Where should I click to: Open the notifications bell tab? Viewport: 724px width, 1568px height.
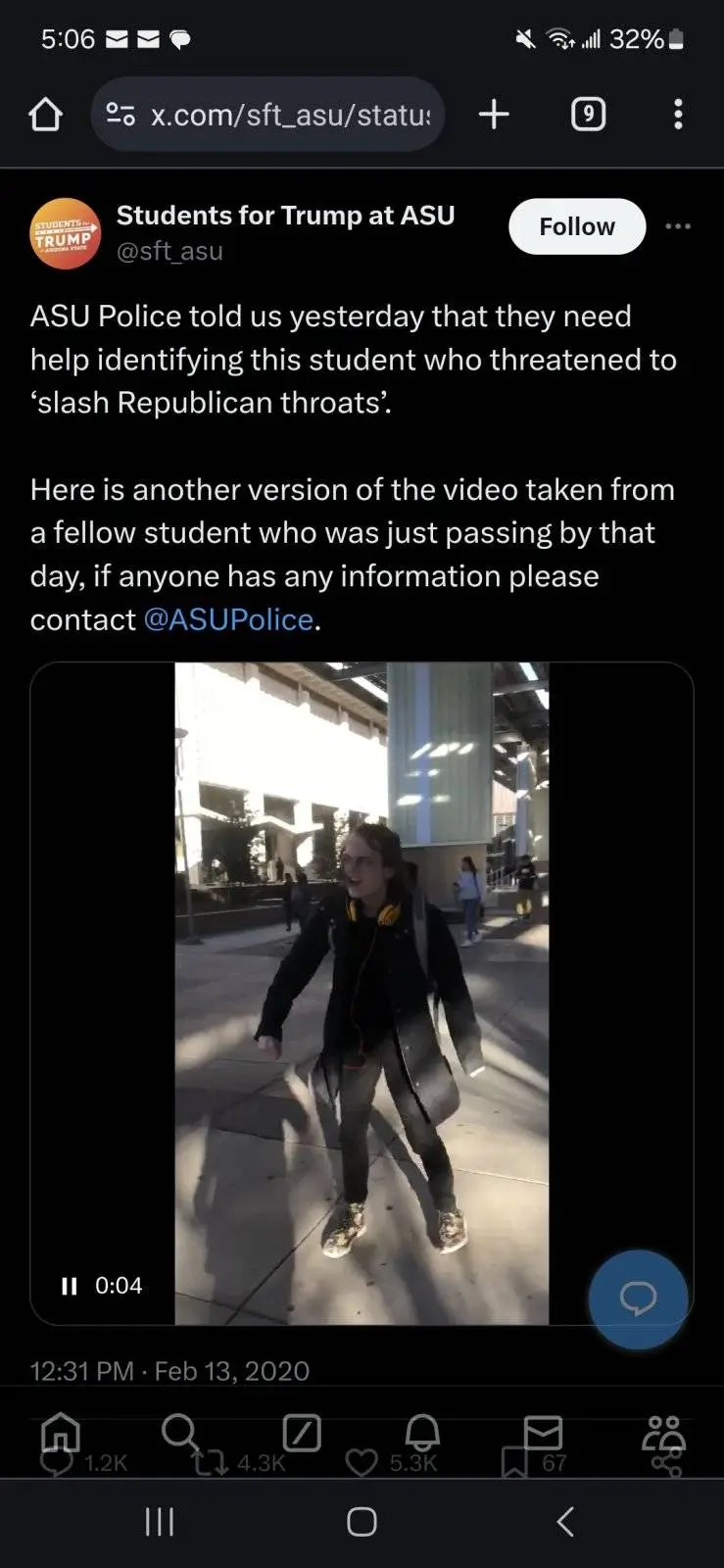[422, 1433]
